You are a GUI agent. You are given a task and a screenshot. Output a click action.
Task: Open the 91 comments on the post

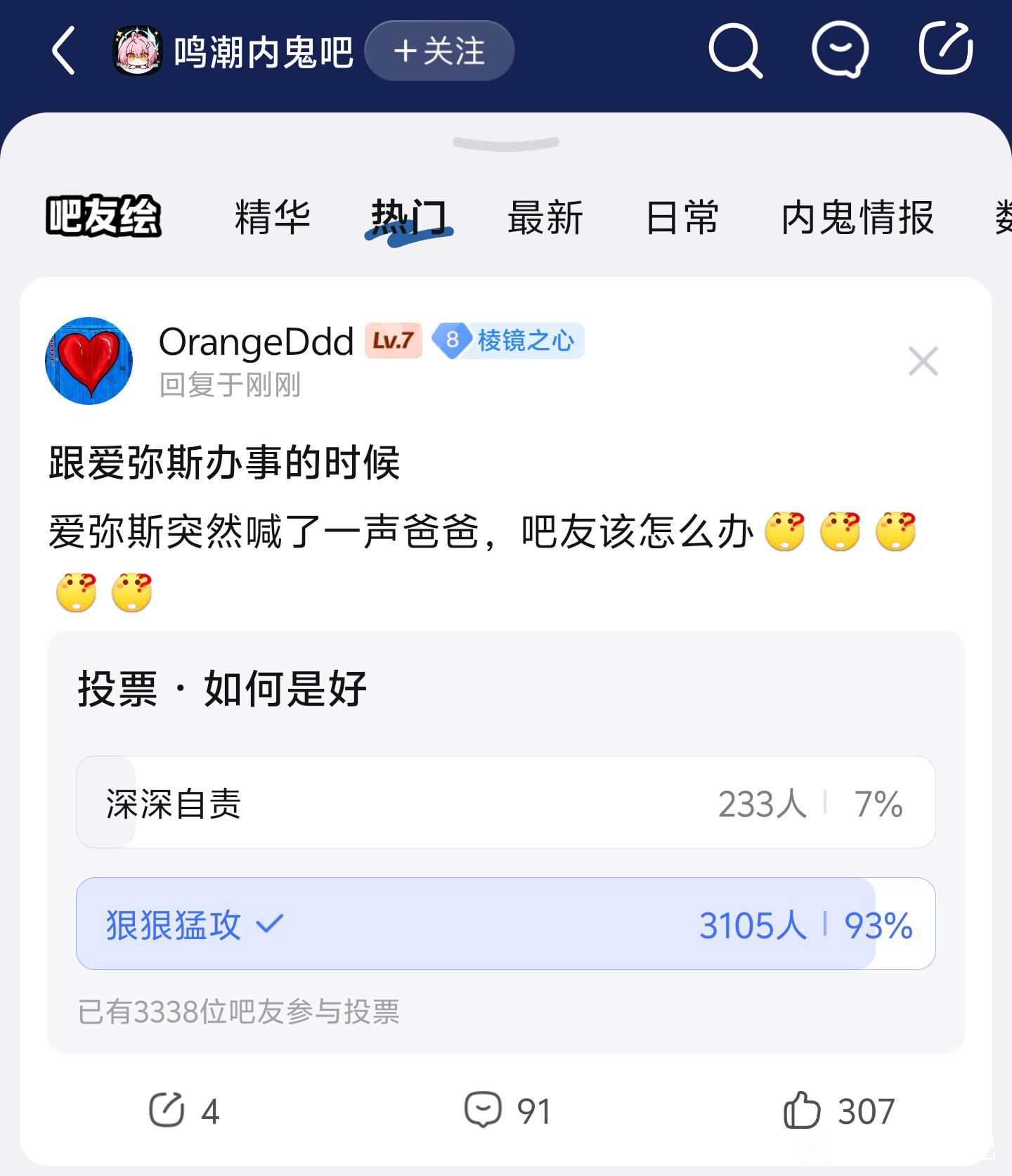pos(507,1111)
